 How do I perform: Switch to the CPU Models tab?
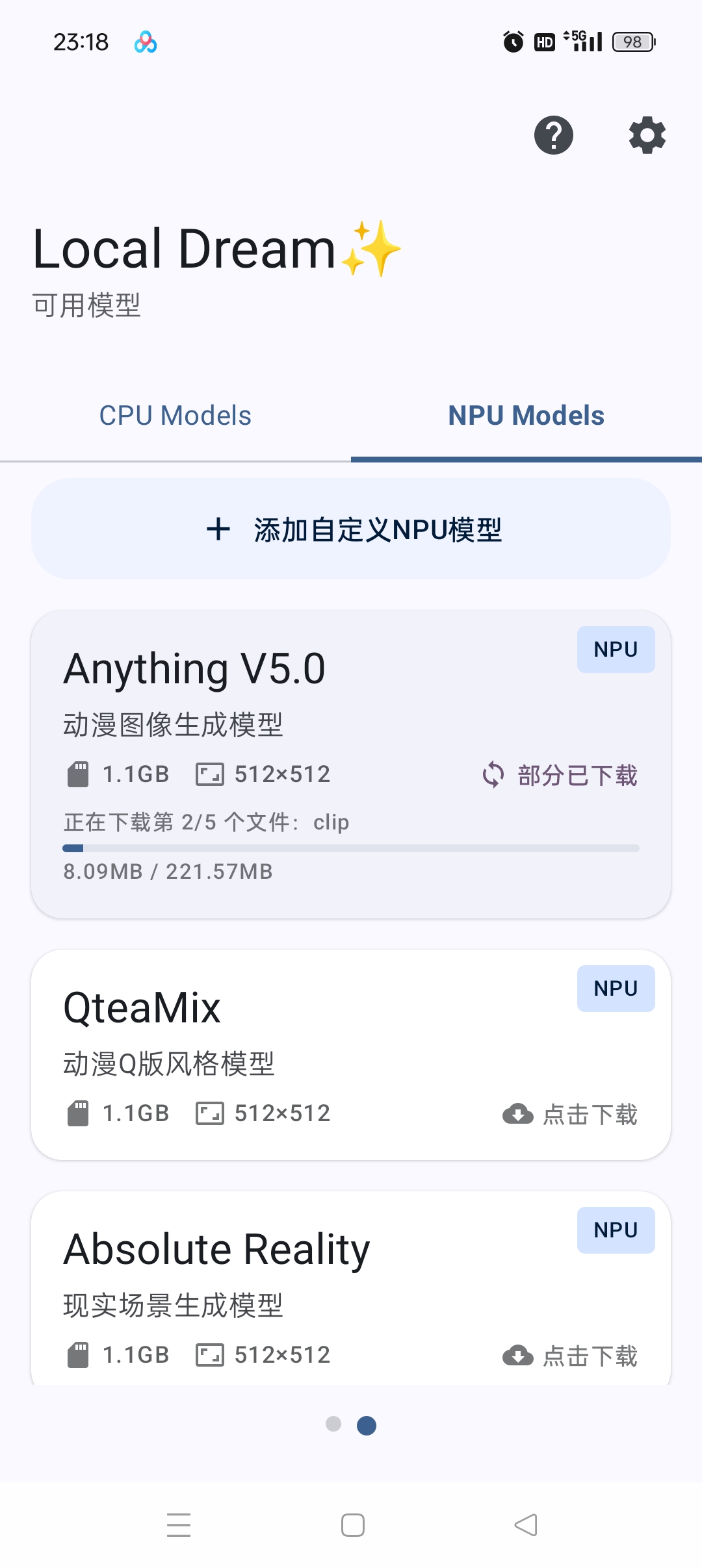click(175, 415)
